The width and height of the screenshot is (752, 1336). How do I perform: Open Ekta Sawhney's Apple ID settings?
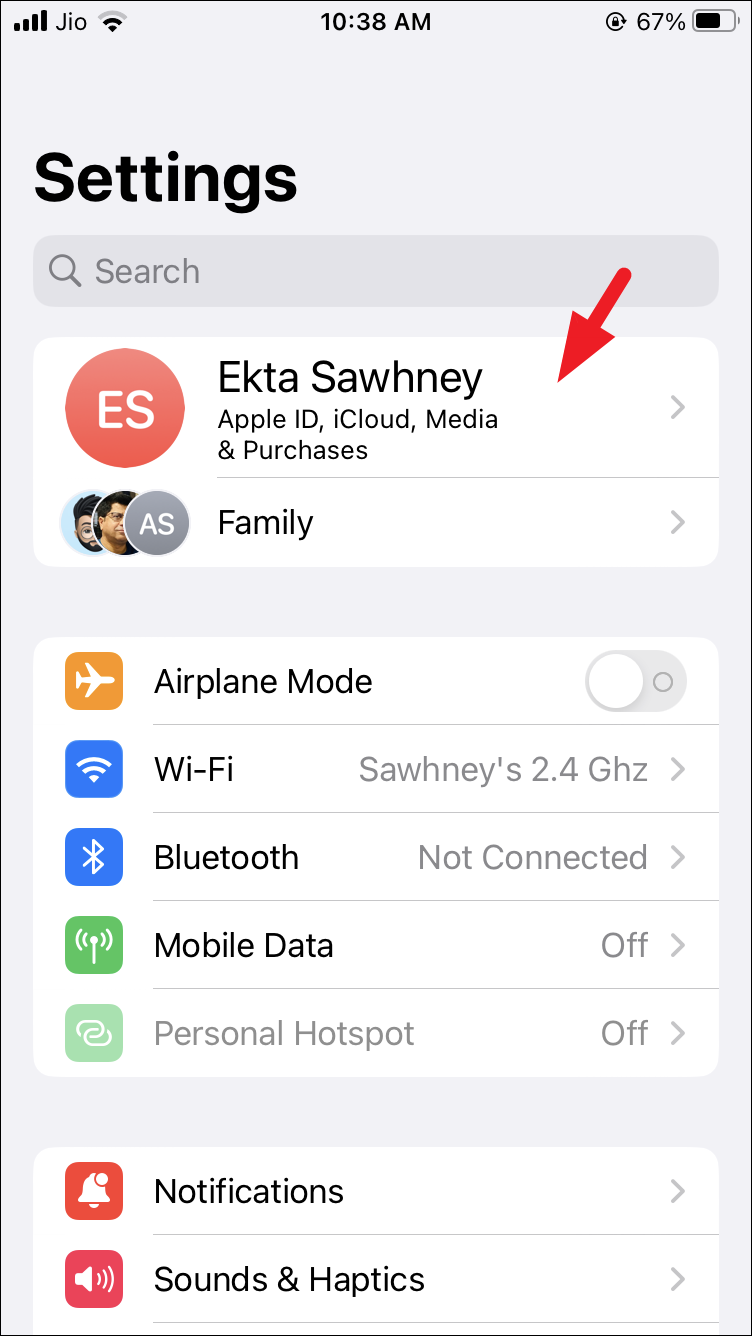point(376,408)
